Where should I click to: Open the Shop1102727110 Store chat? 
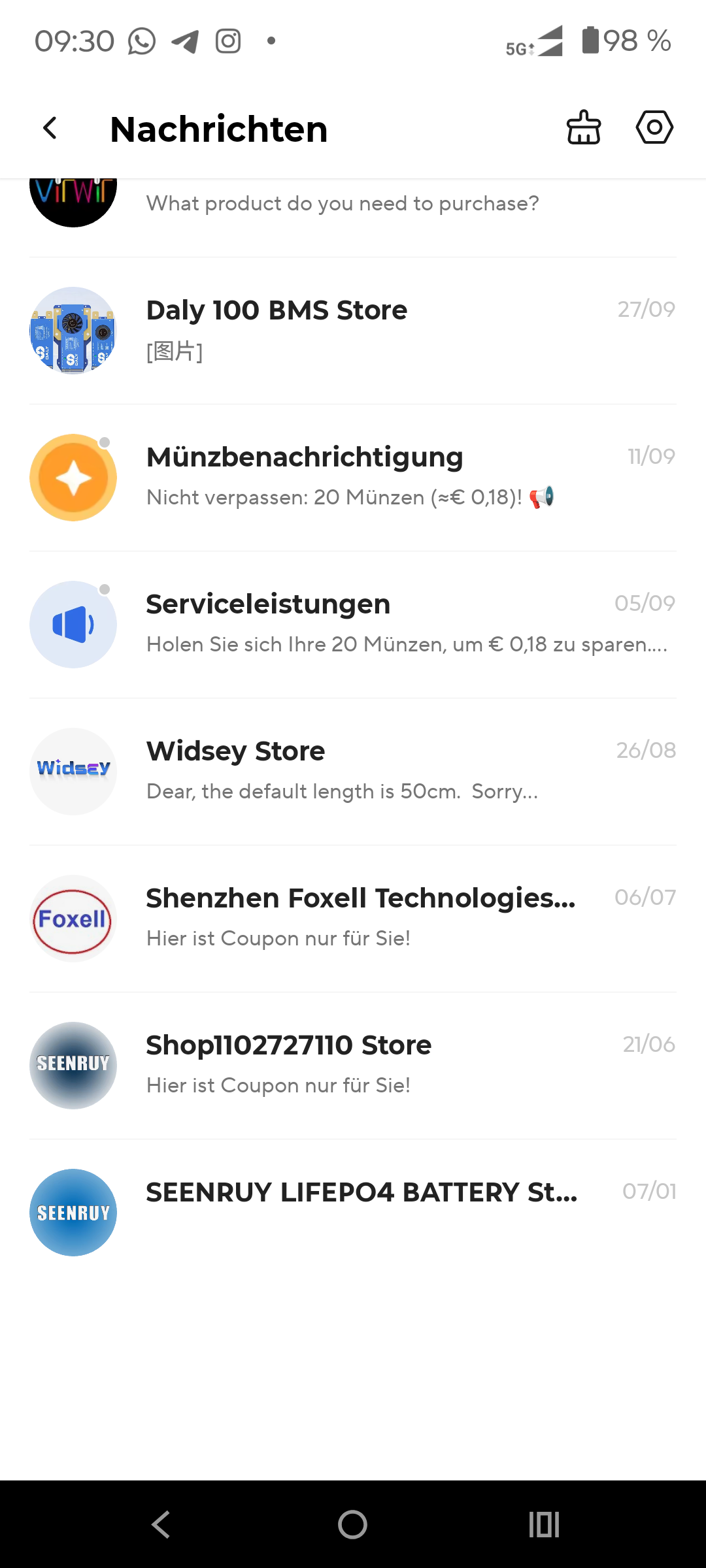click(x=353, y=1066)
